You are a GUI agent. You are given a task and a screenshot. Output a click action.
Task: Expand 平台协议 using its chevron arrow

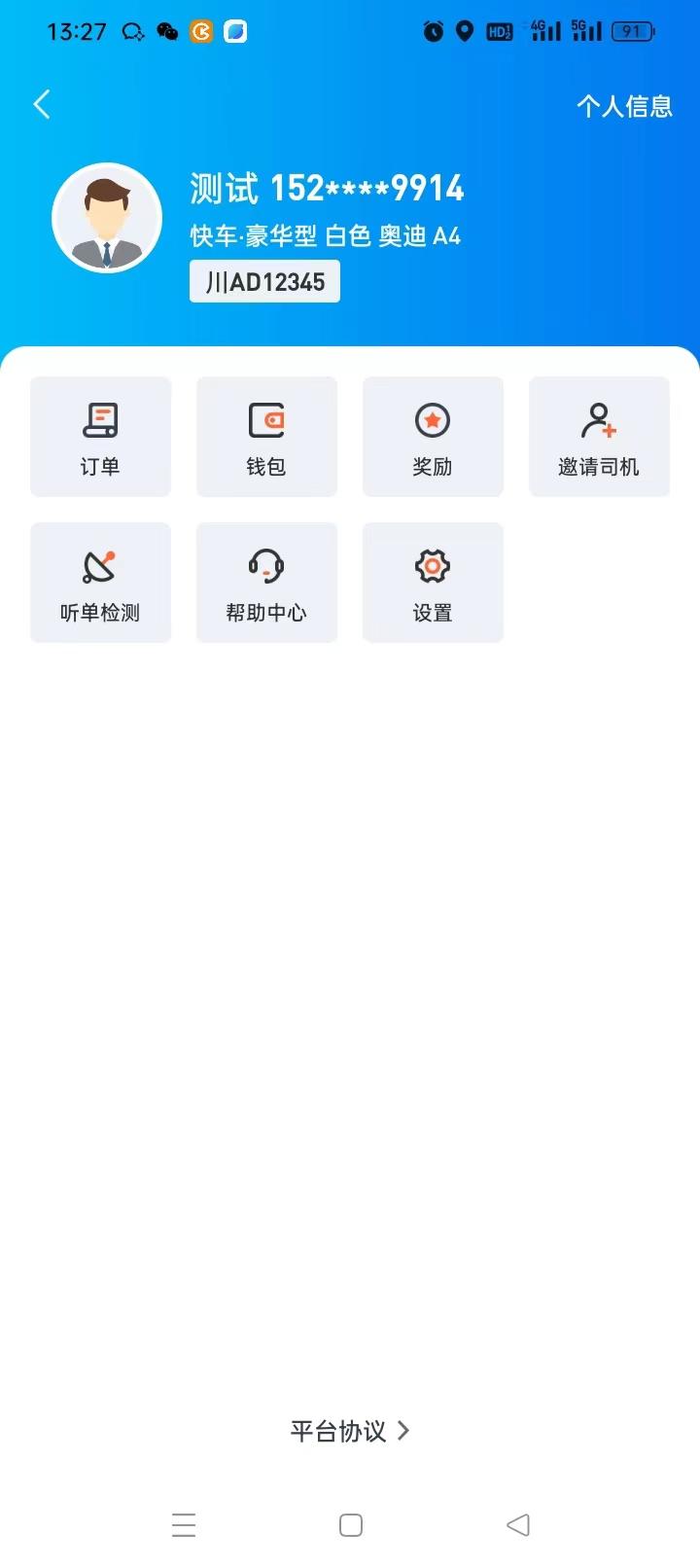[x=405, y=1430]
